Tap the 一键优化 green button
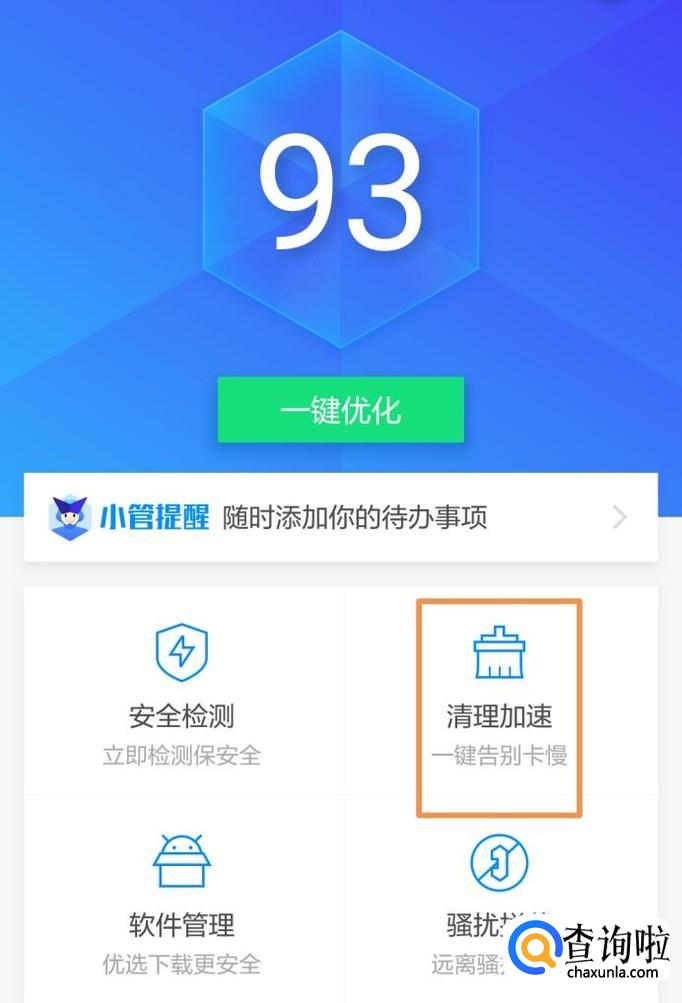 point(340,410)
